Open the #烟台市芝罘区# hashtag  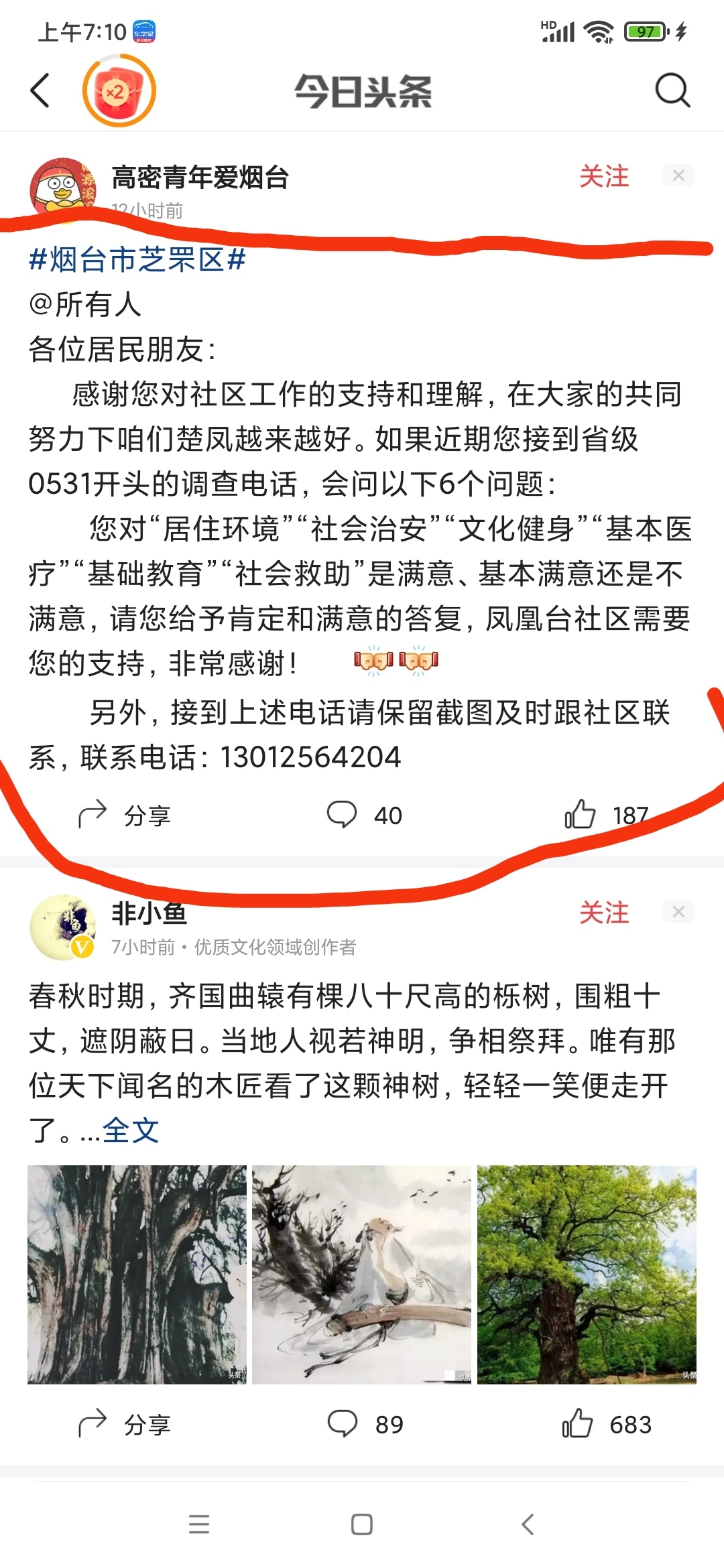tap(137, 259)
